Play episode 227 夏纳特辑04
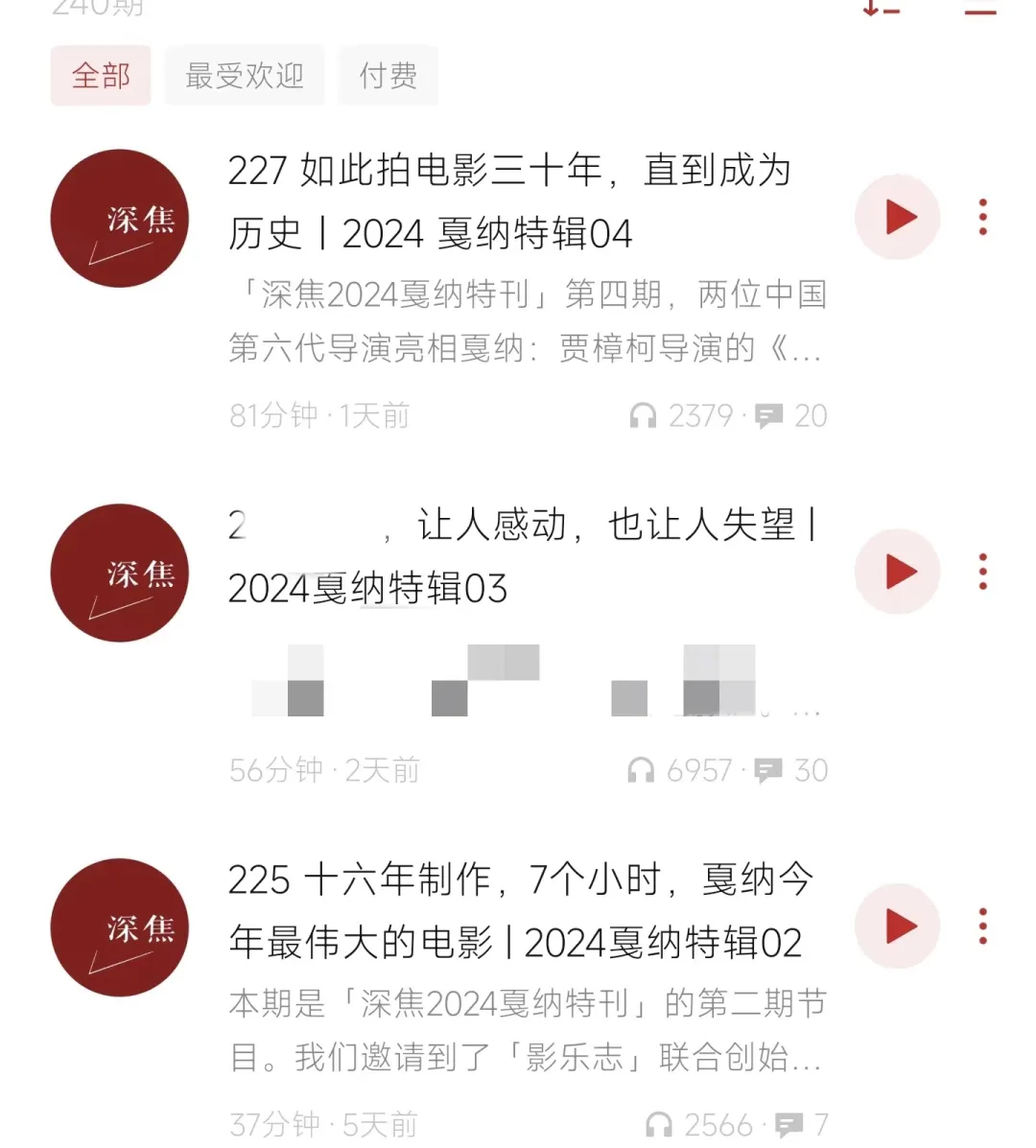 point(898,218)
